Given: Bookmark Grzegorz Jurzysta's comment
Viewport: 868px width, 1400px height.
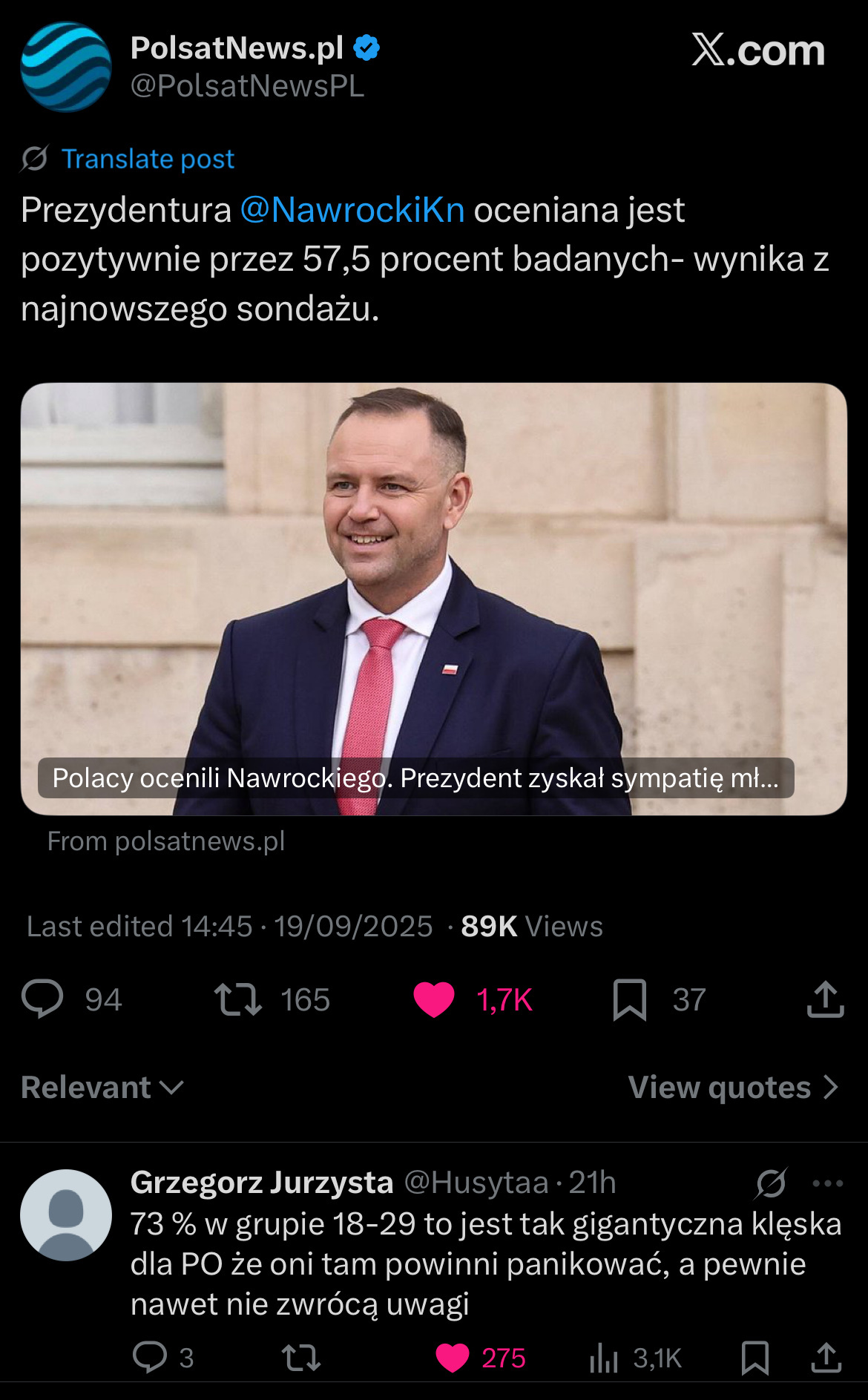Looking at the screenshot, I should pyautogui.click(x=754, y=1358).
